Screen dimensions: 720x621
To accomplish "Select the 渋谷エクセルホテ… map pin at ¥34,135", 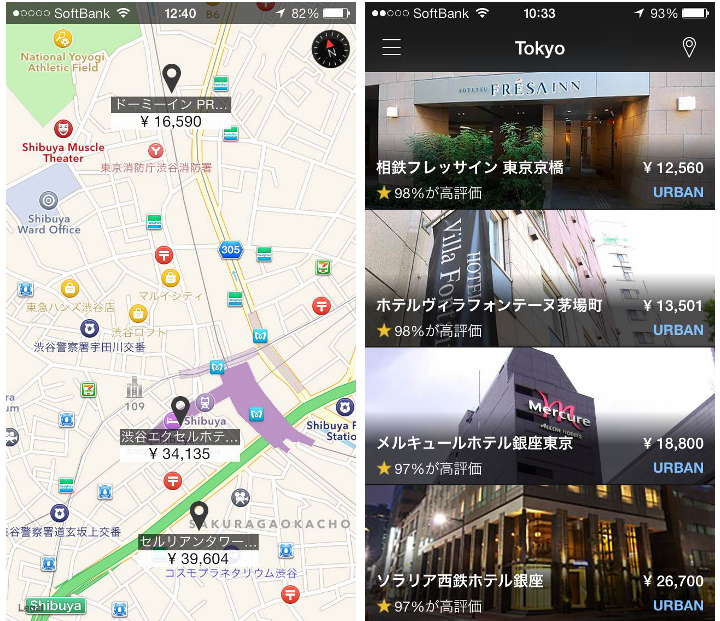I will click(x=180, y=411).
